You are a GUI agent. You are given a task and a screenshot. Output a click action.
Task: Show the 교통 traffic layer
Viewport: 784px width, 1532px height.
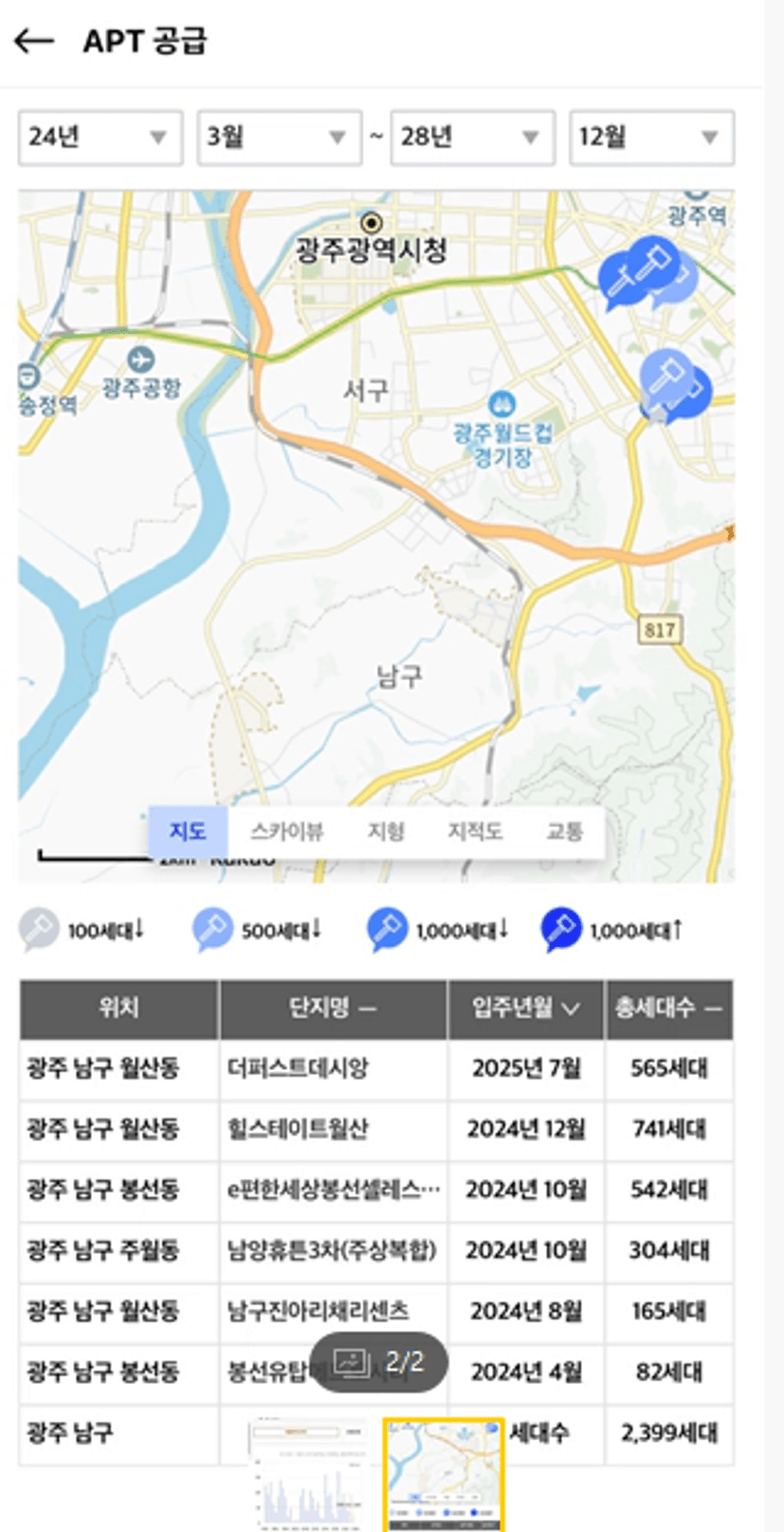pos(564,832)
